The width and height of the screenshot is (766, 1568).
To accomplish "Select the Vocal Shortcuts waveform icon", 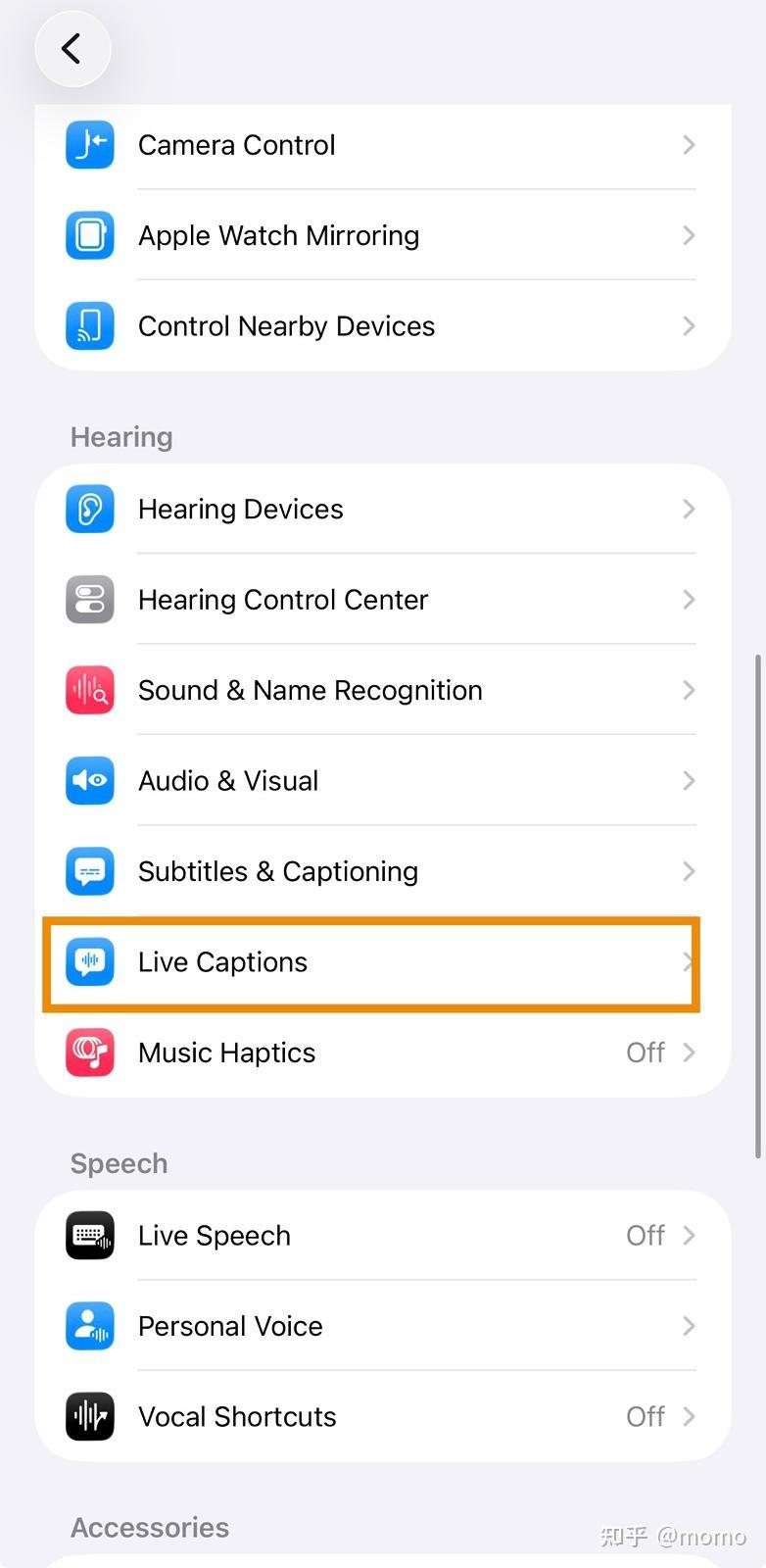I will tap(89, 1416).
